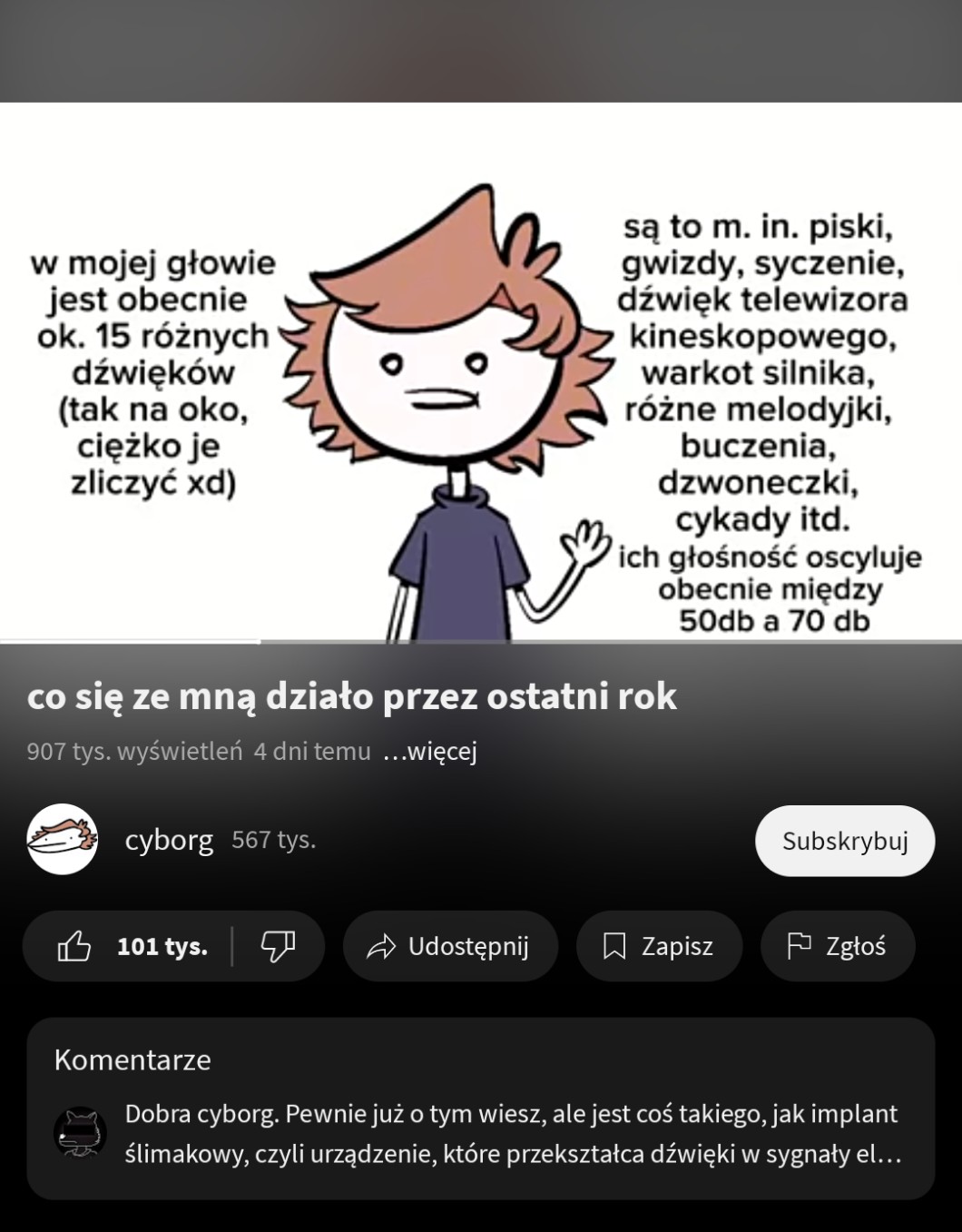Viewport: 962px width, 1232px height.
Task: Subscribe to the cyborg channel
Action: click(x=844, y=841)
